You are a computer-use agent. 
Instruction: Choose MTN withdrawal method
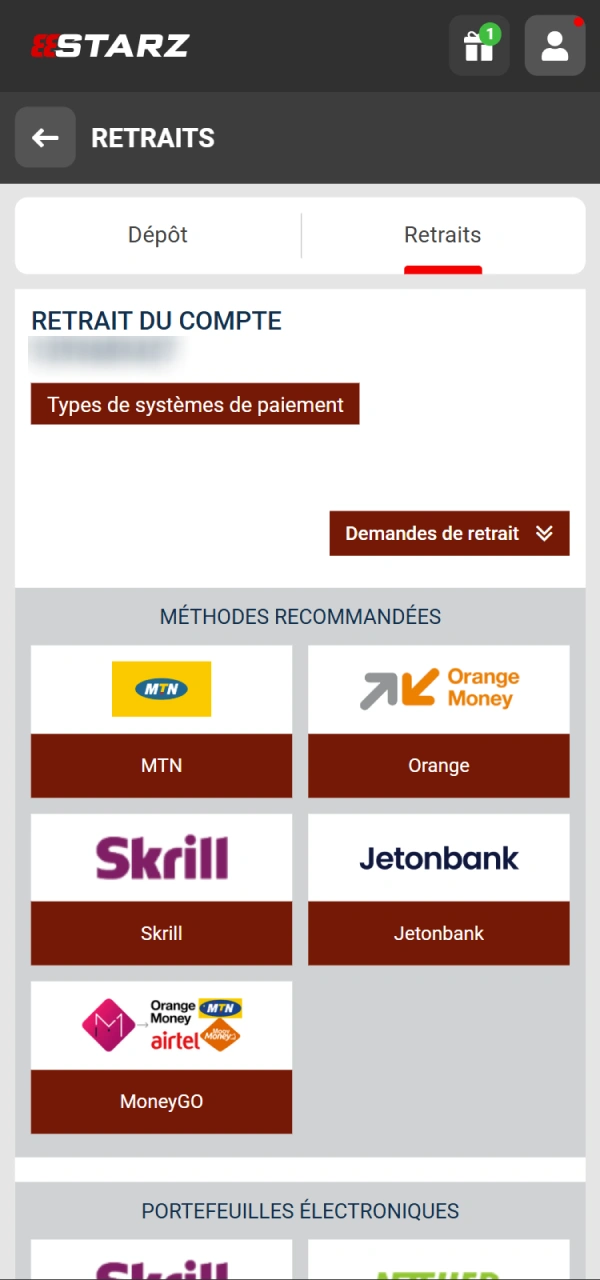point(161,721)
